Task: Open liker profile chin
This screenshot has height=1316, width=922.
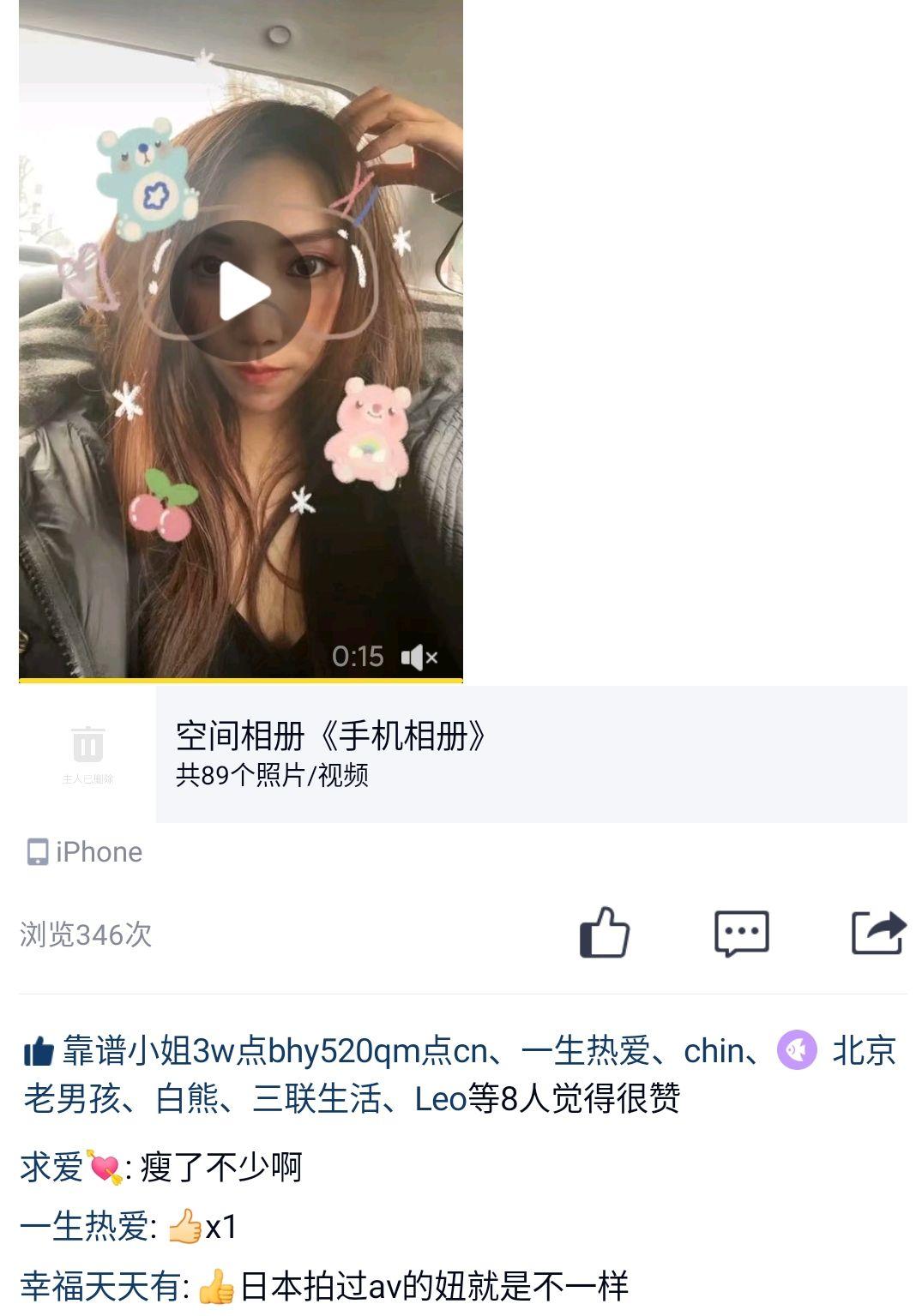Action: pos(713,1051)
